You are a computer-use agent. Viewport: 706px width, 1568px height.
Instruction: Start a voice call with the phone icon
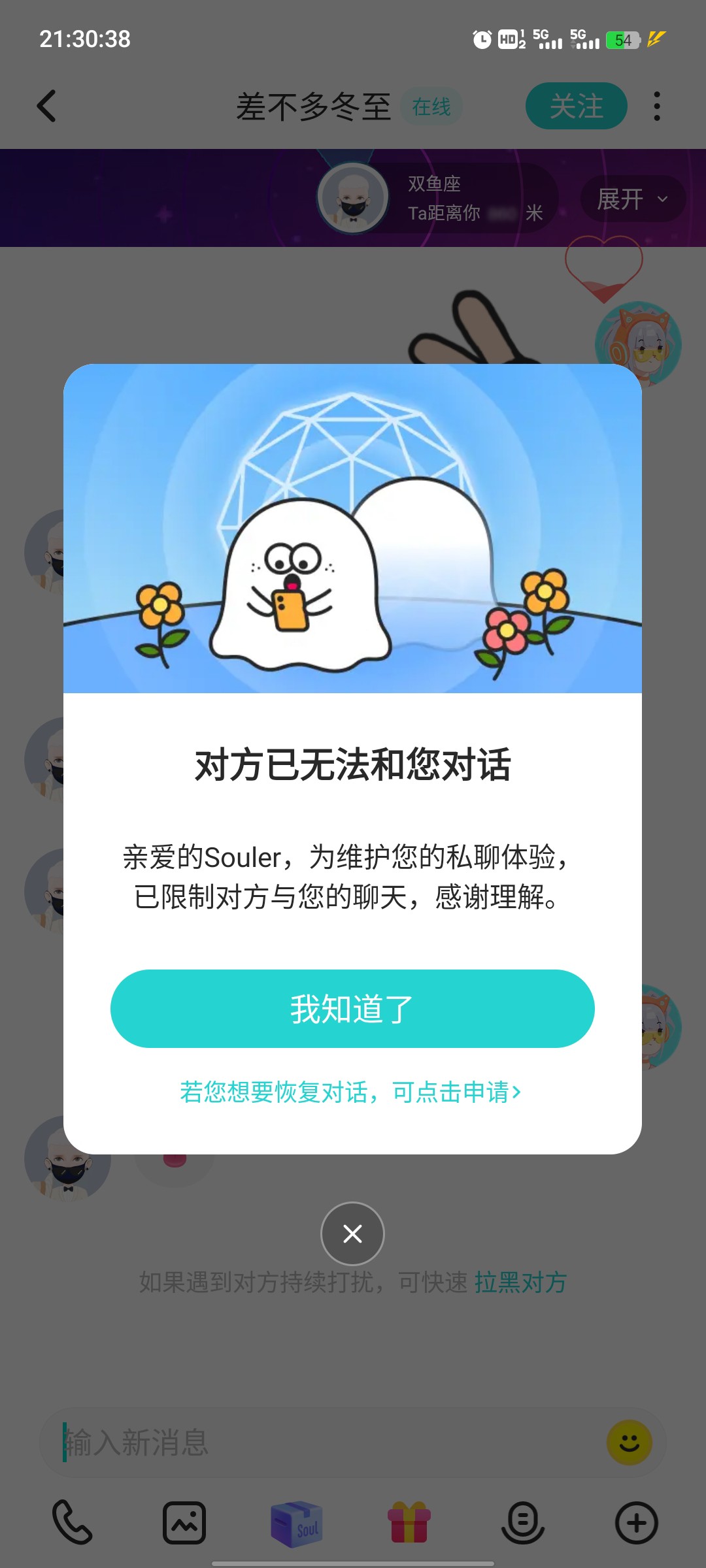[x=72, y=1522]
